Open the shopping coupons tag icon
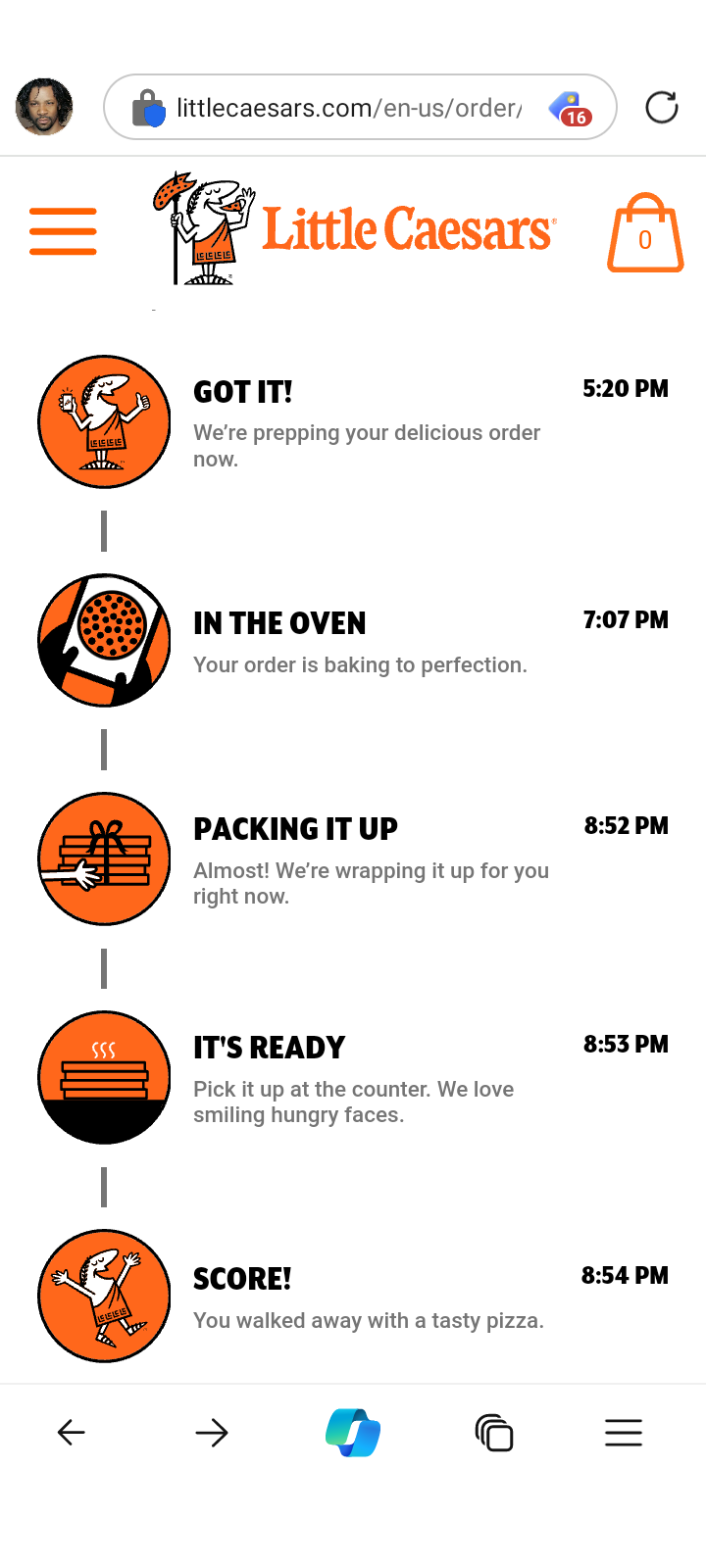This screenshot has height=1568, width=706. click(x=570, y=108)
